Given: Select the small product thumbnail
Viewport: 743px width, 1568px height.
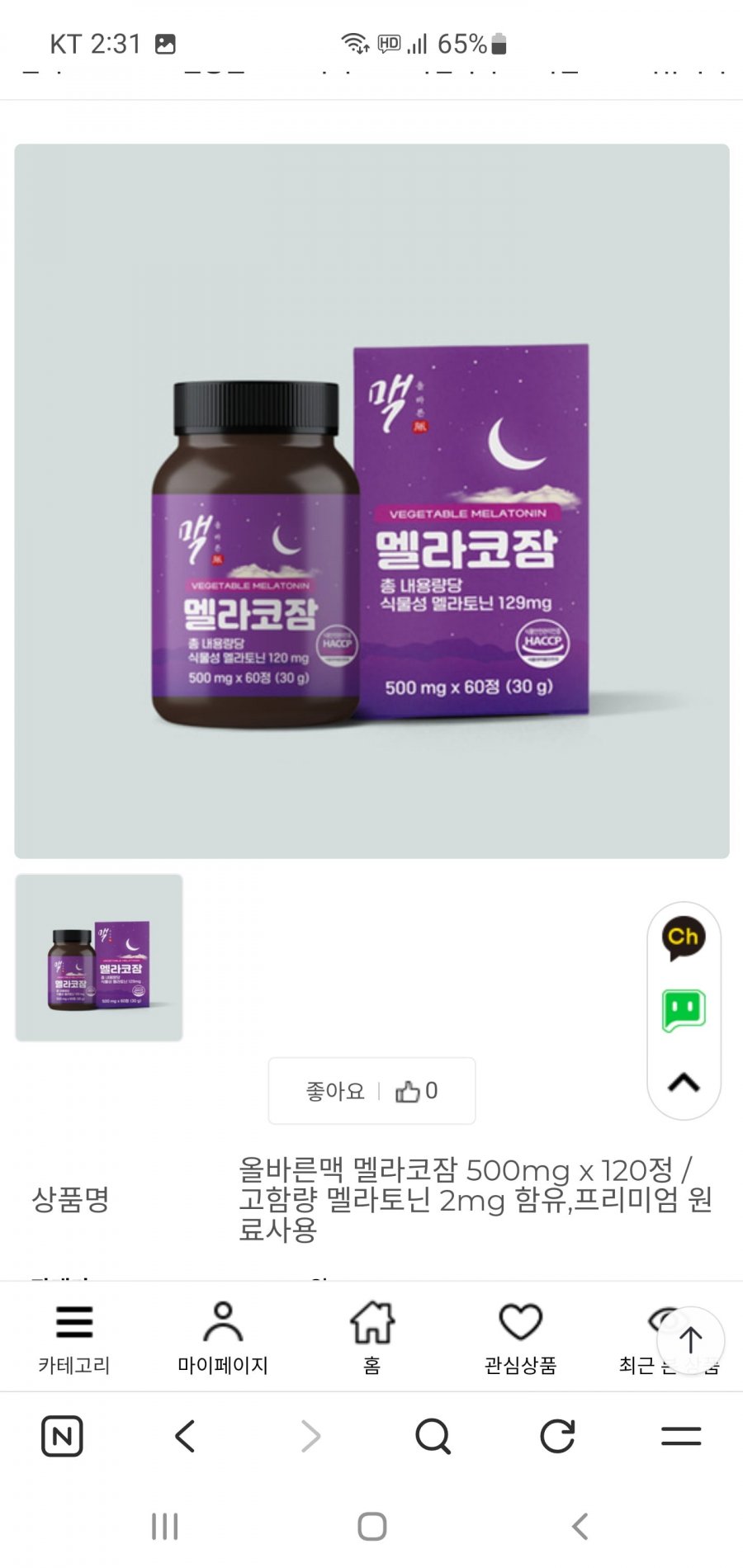Looking at the screenshot, I should [99, 957].
